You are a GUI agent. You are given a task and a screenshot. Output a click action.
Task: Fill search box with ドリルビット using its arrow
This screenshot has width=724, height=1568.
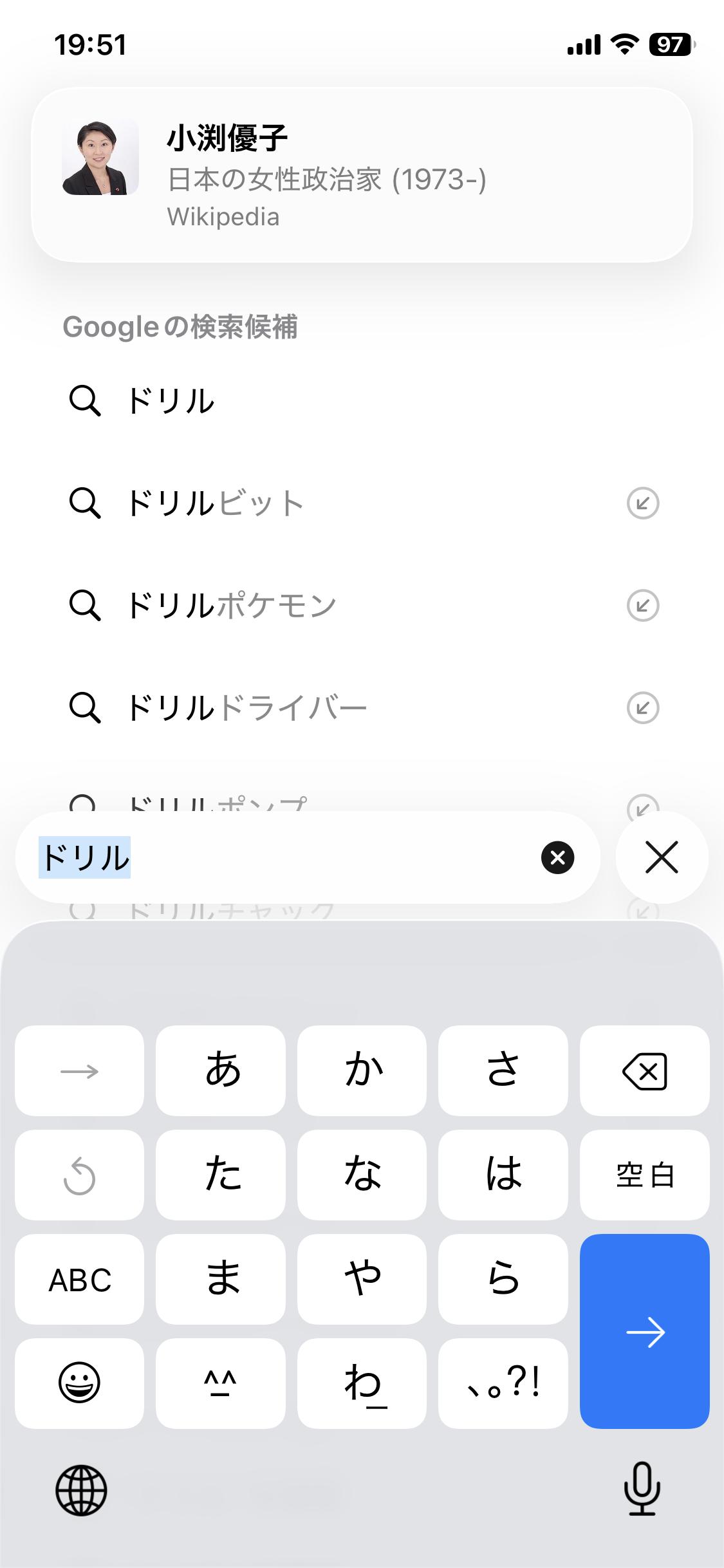point(642,503)
